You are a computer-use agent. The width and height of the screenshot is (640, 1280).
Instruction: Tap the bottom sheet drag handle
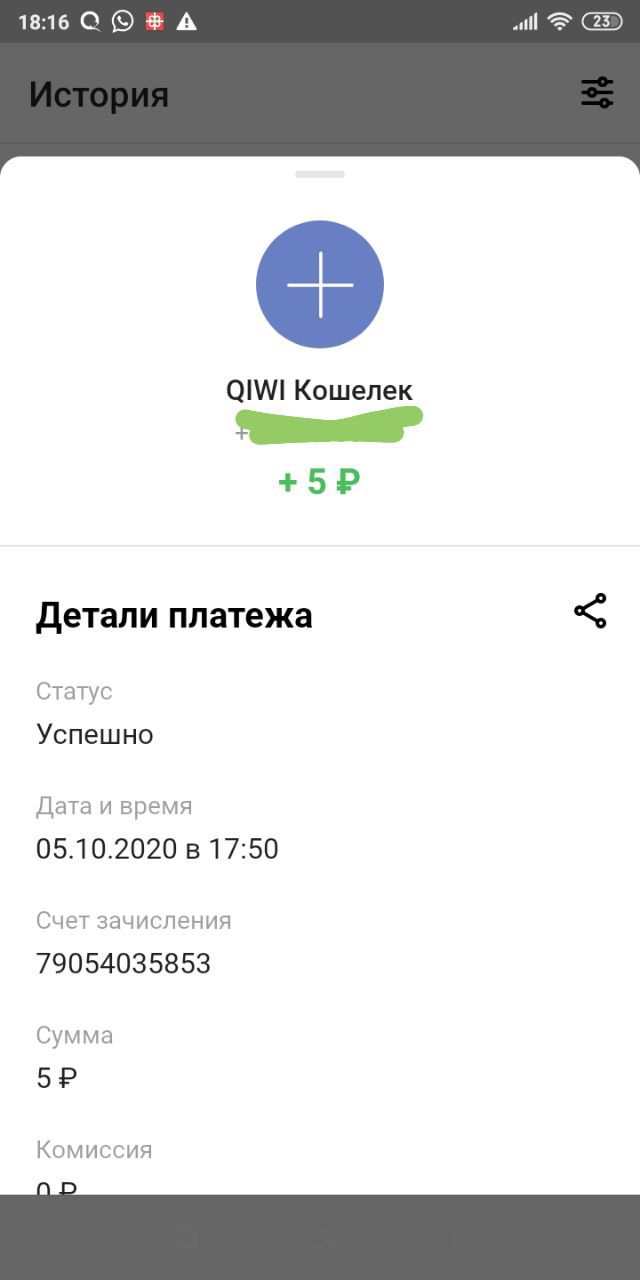(320, 174)
